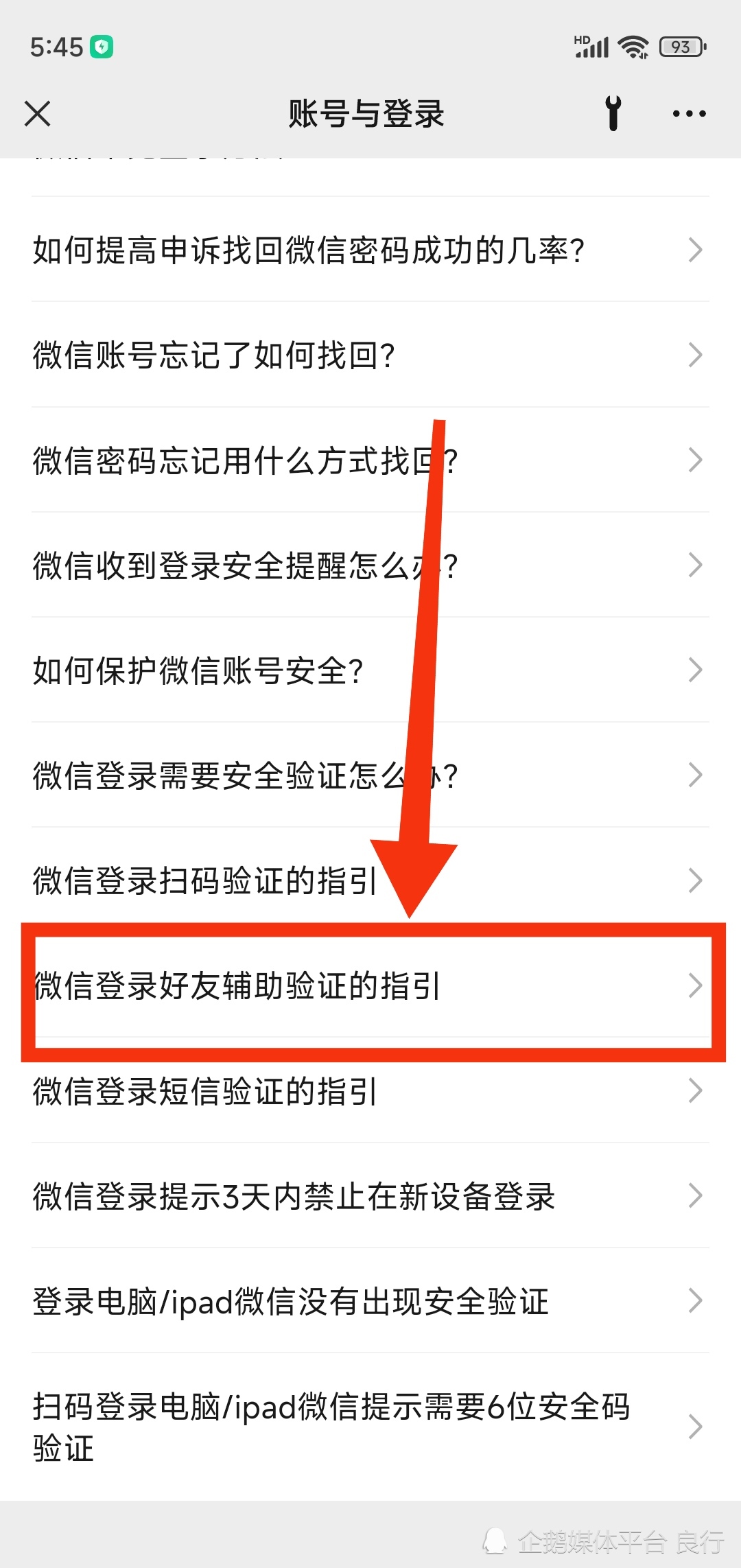Open the three-dot more options menu
The height and width of the screenshot is (1568, 741).
click(x=688, y=113)
